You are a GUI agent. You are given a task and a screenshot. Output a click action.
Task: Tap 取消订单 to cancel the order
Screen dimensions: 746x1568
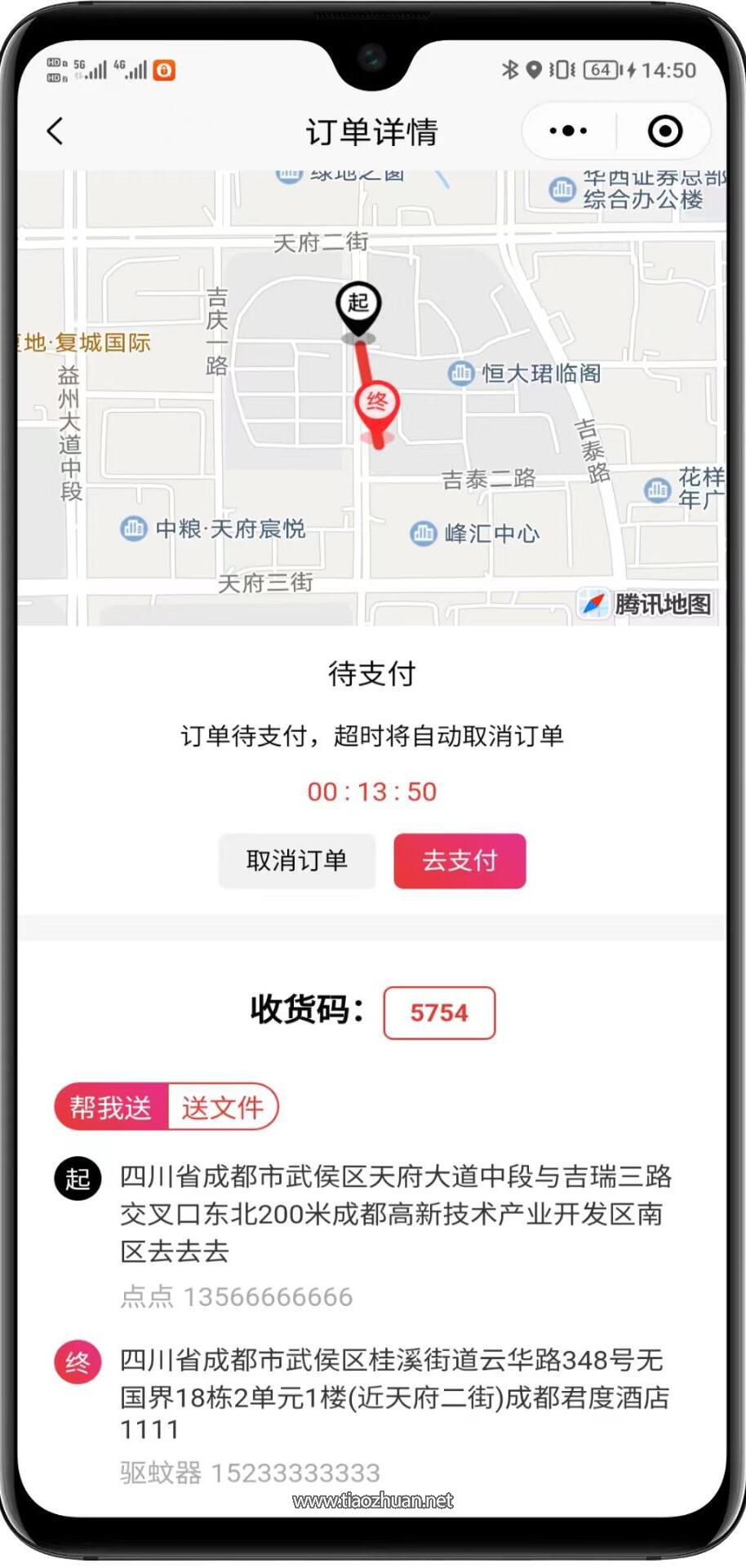pos(296,861)
